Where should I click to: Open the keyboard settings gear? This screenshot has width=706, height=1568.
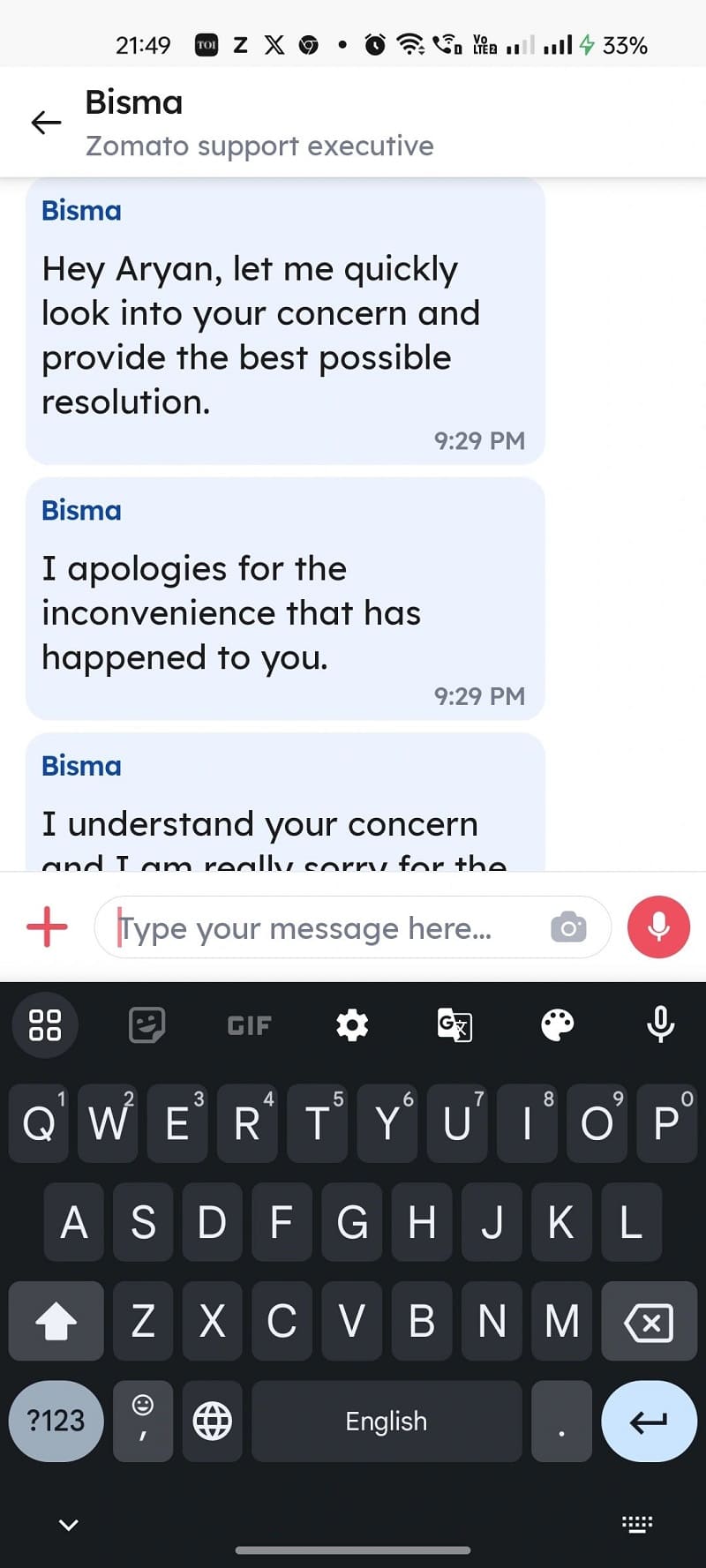point(352,1025)
